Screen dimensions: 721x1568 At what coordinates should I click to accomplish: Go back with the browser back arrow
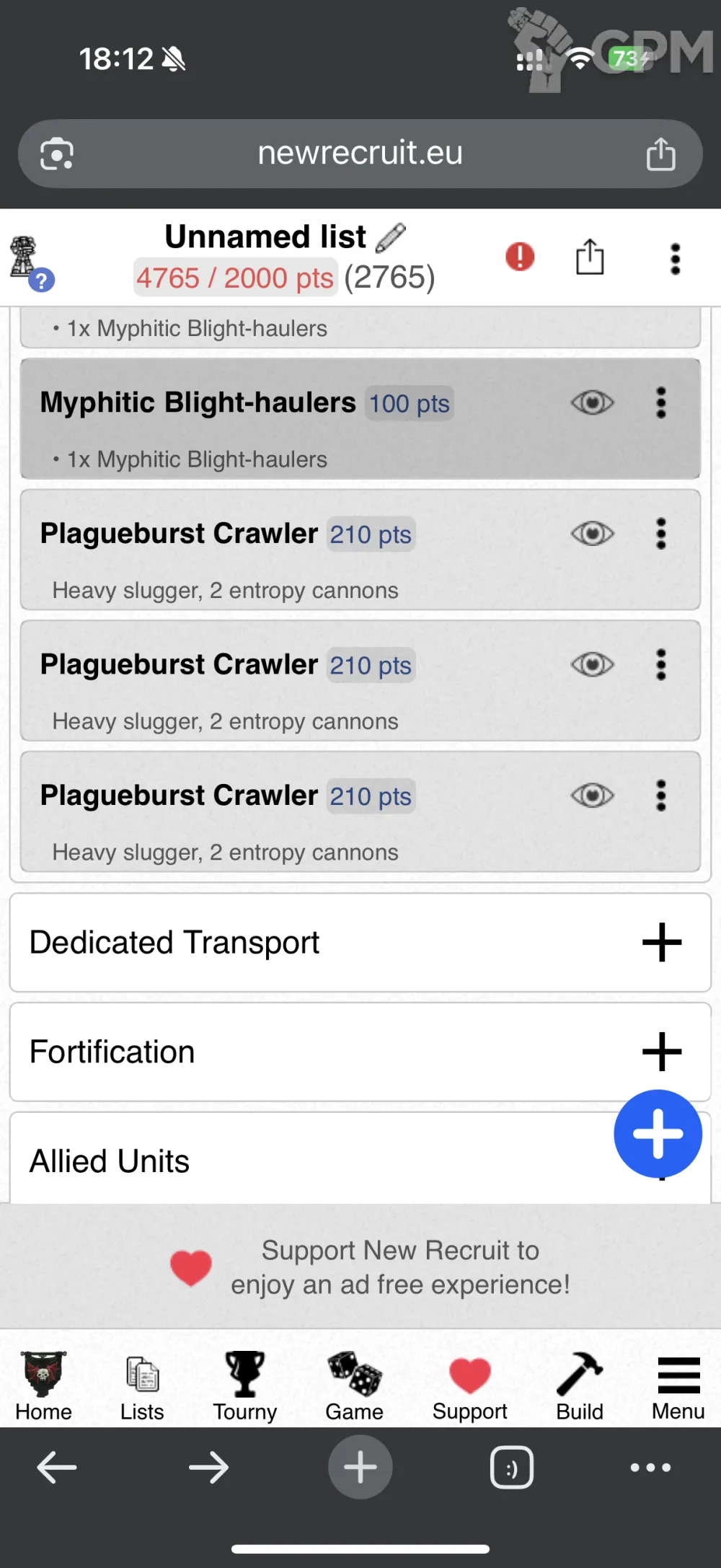[x=57, y=1467]
